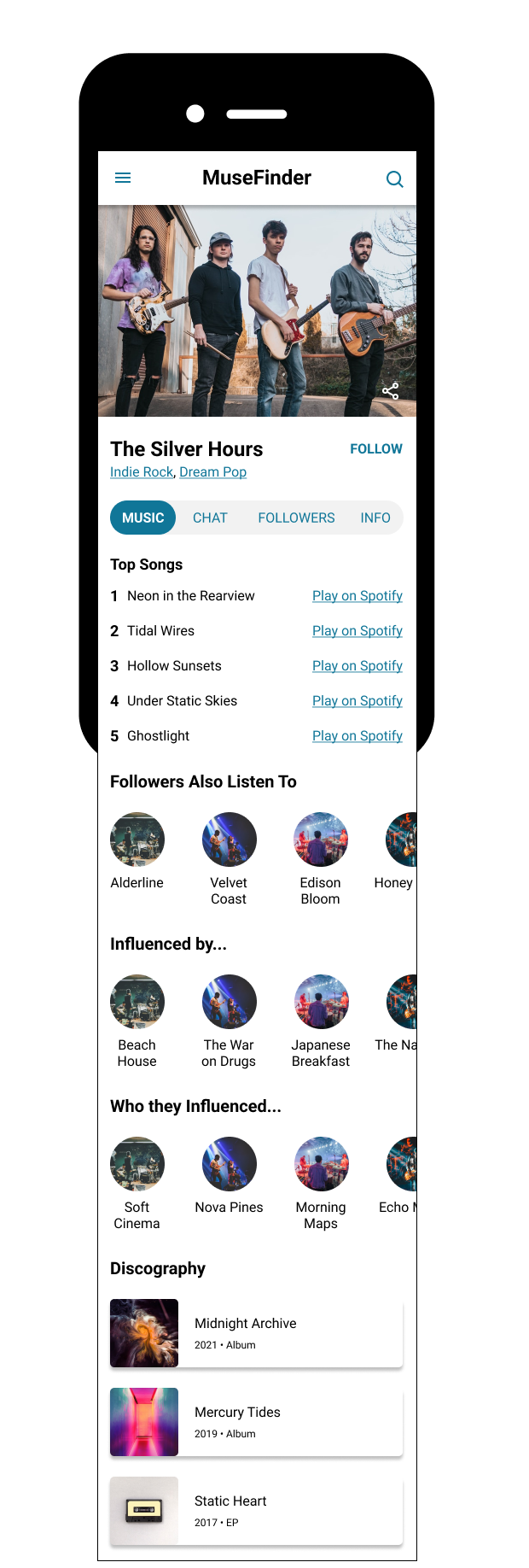
Task: Play Hollow Sunsets on Spotify
Action: click(357, 666)
